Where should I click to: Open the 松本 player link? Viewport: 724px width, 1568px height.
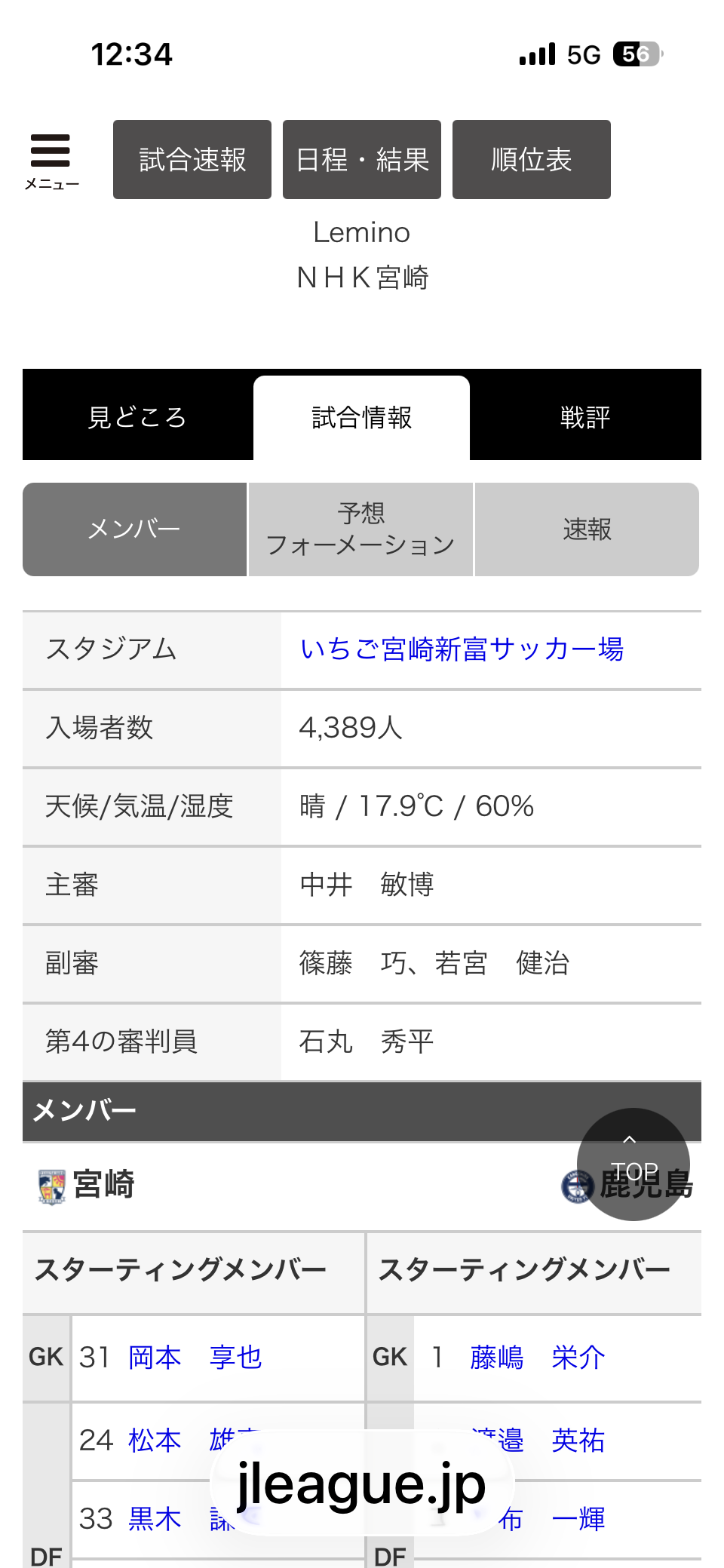155,1441
